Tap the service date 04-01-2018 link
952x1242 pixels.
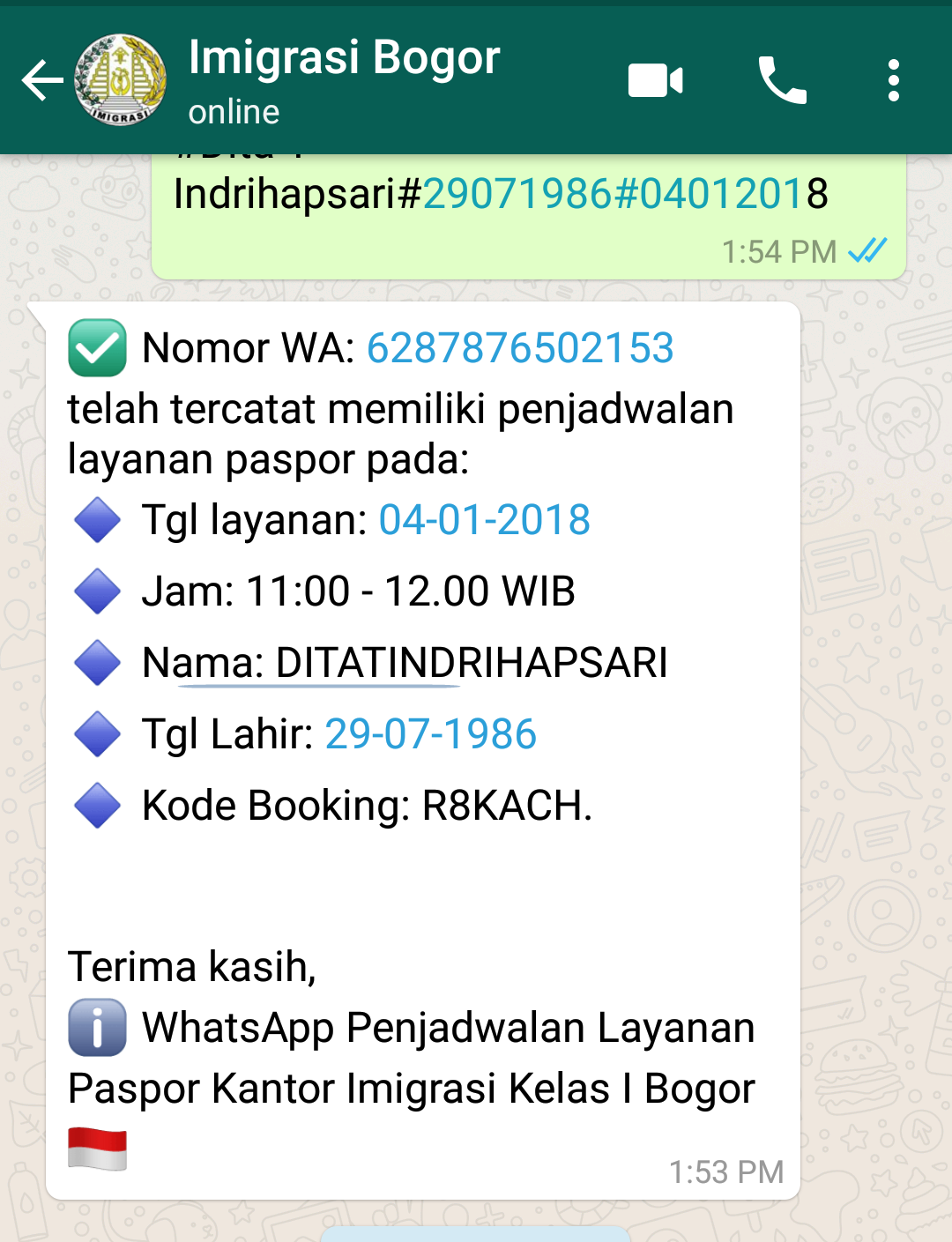[484, 520]
